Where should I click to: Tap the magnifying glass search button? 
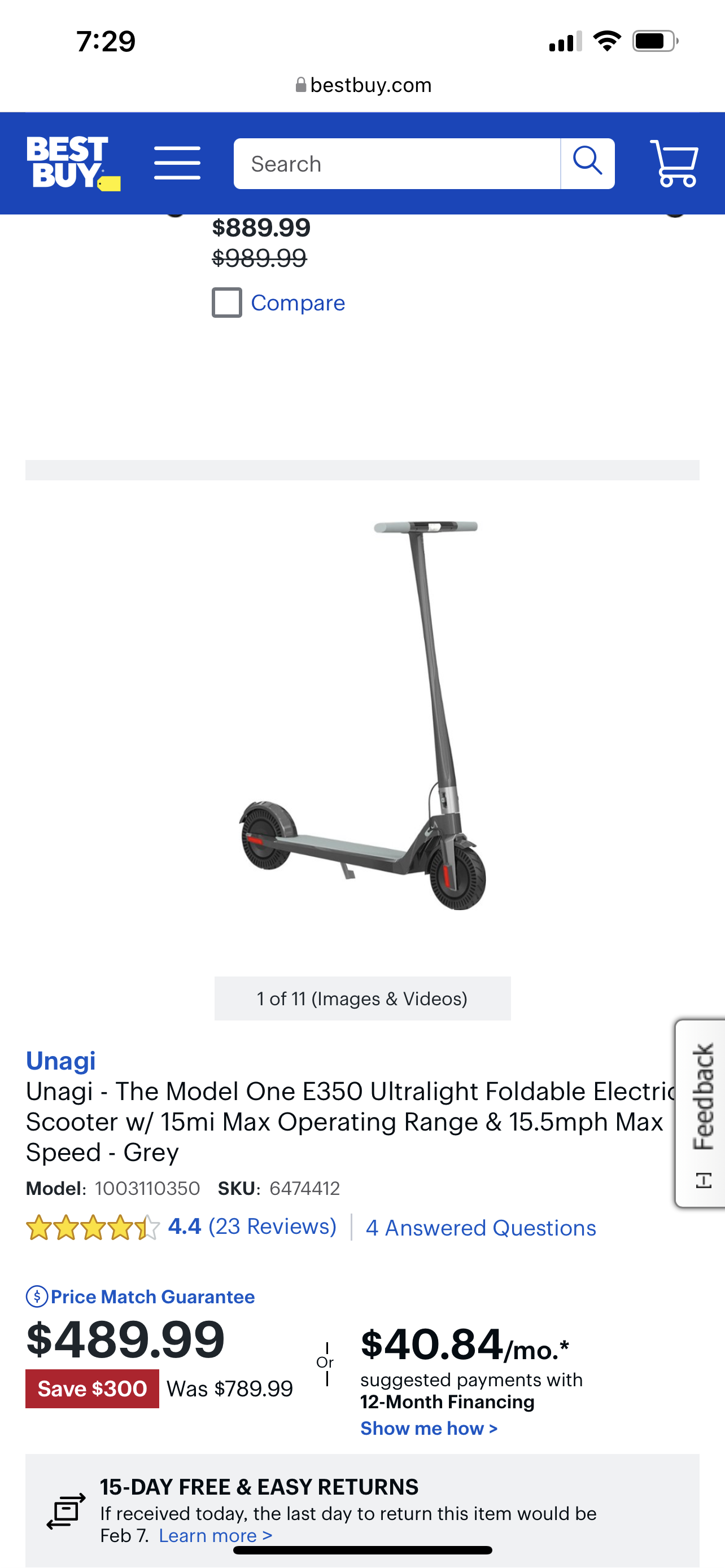[587, 163]
